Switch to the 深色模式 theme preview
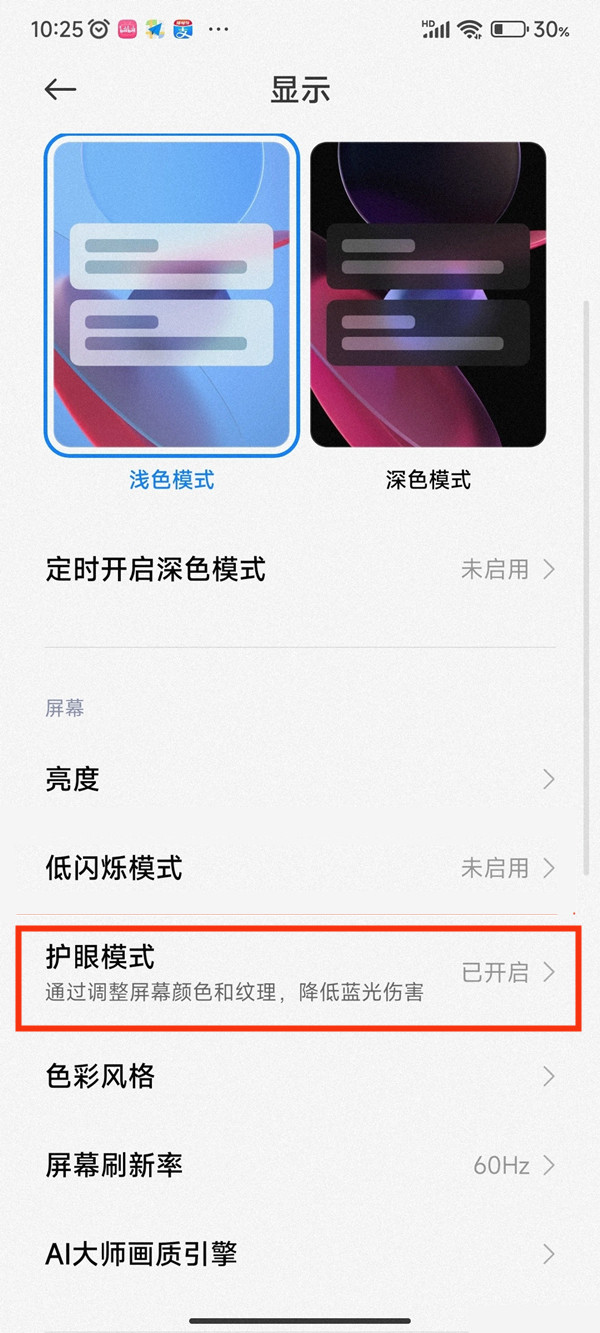 (428, 295)
